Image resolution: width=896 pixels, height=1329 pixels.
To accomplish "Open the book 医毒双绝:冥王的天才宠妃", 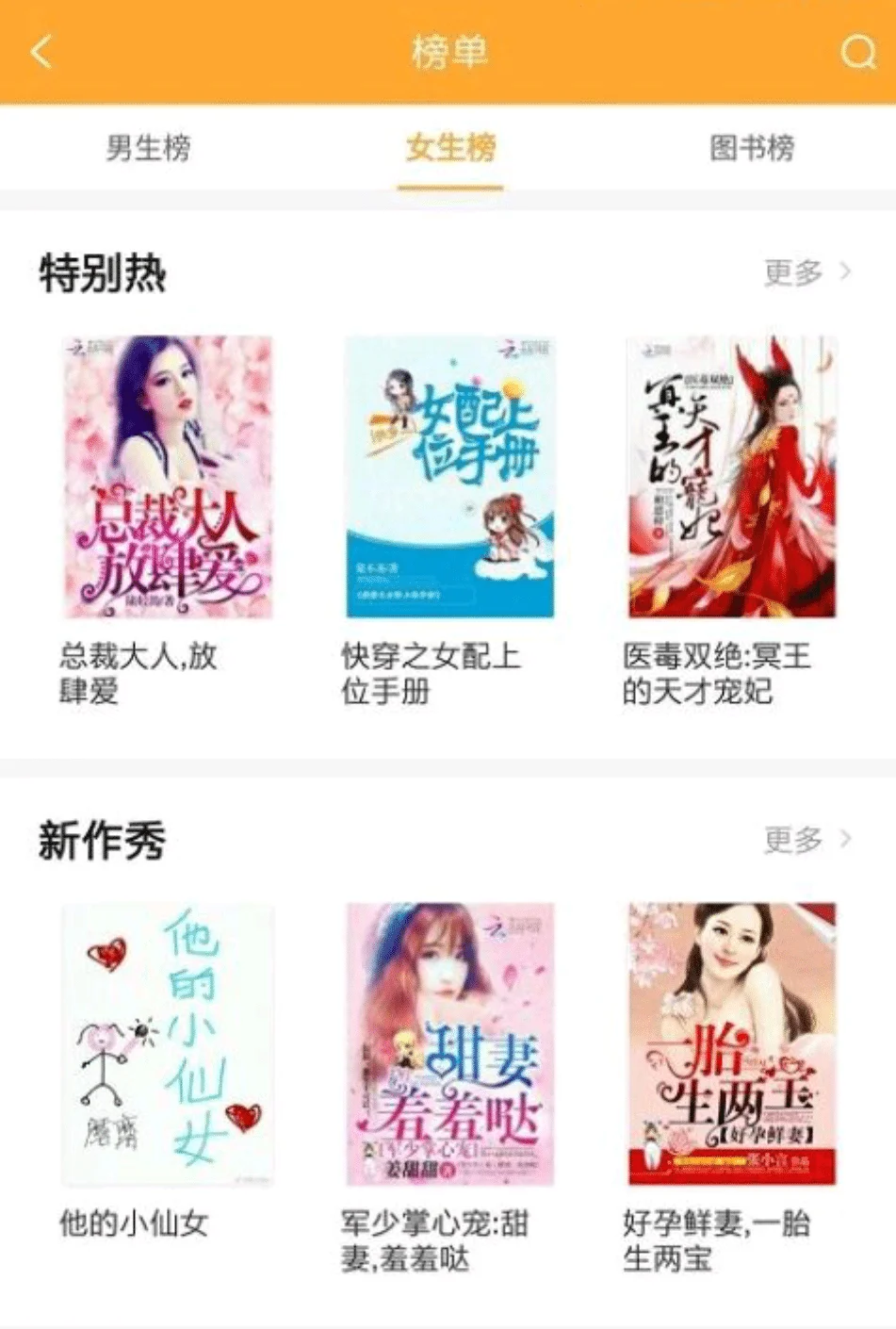I will click(x=731, y=477).
